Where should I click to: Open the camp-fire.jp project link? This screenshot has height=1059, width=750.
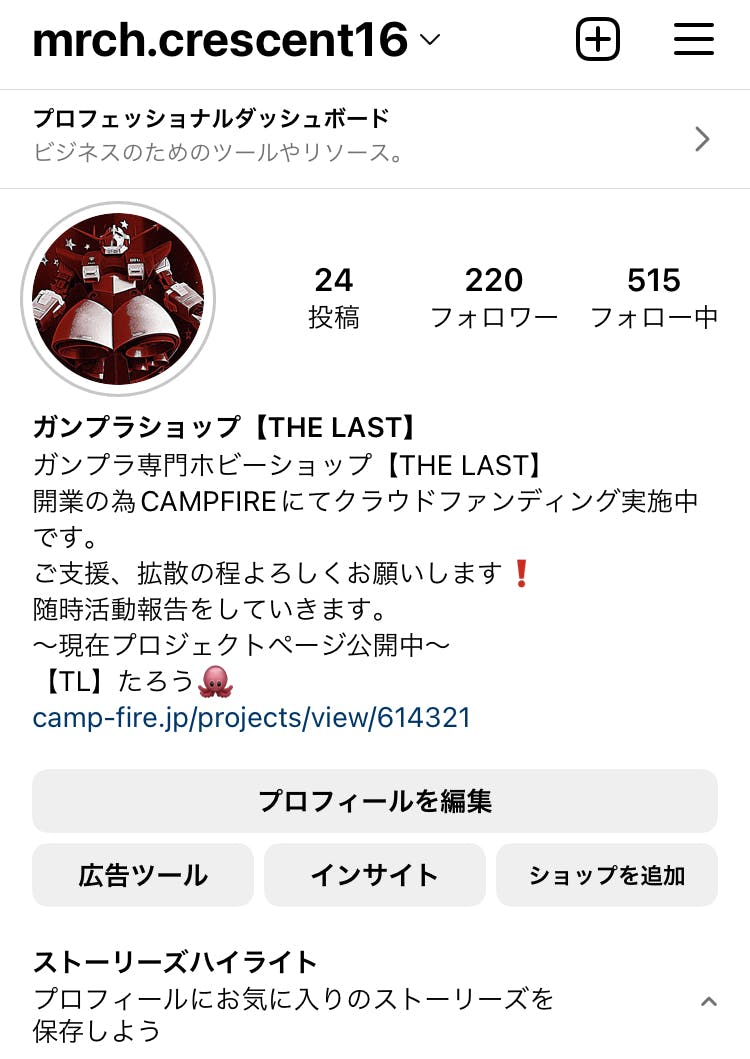coord(252,717)
